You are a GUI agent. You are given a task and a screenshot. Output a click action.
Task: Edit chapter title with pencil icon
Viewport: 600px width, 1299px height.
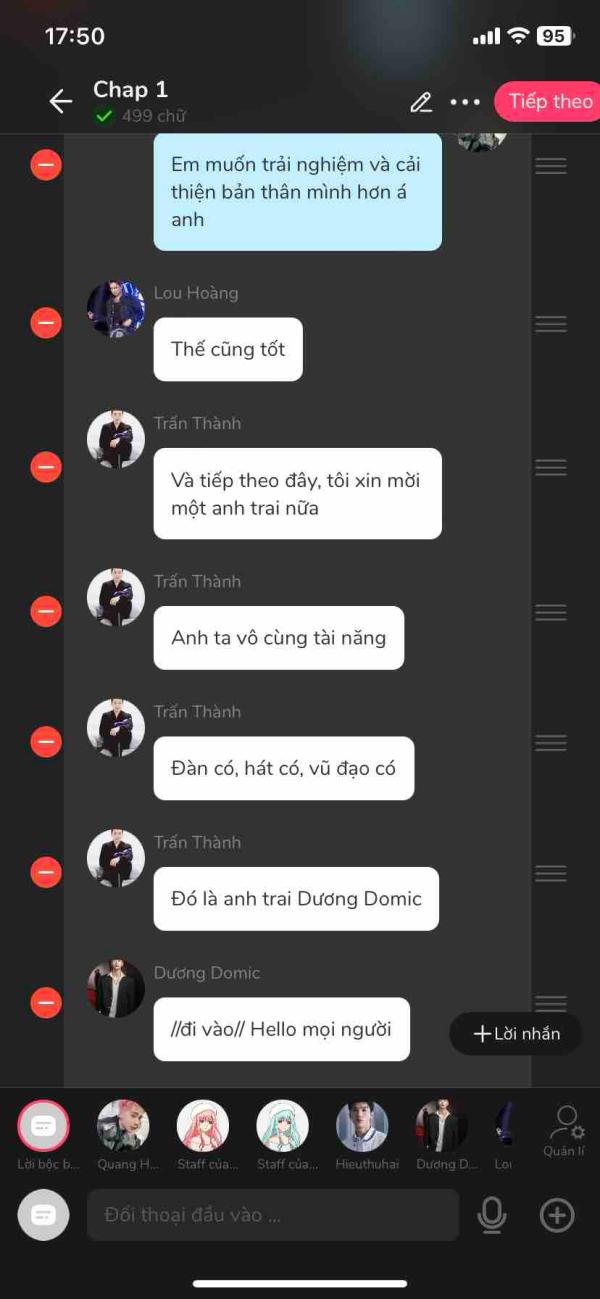pyautogui.click(x=421, y=102)
